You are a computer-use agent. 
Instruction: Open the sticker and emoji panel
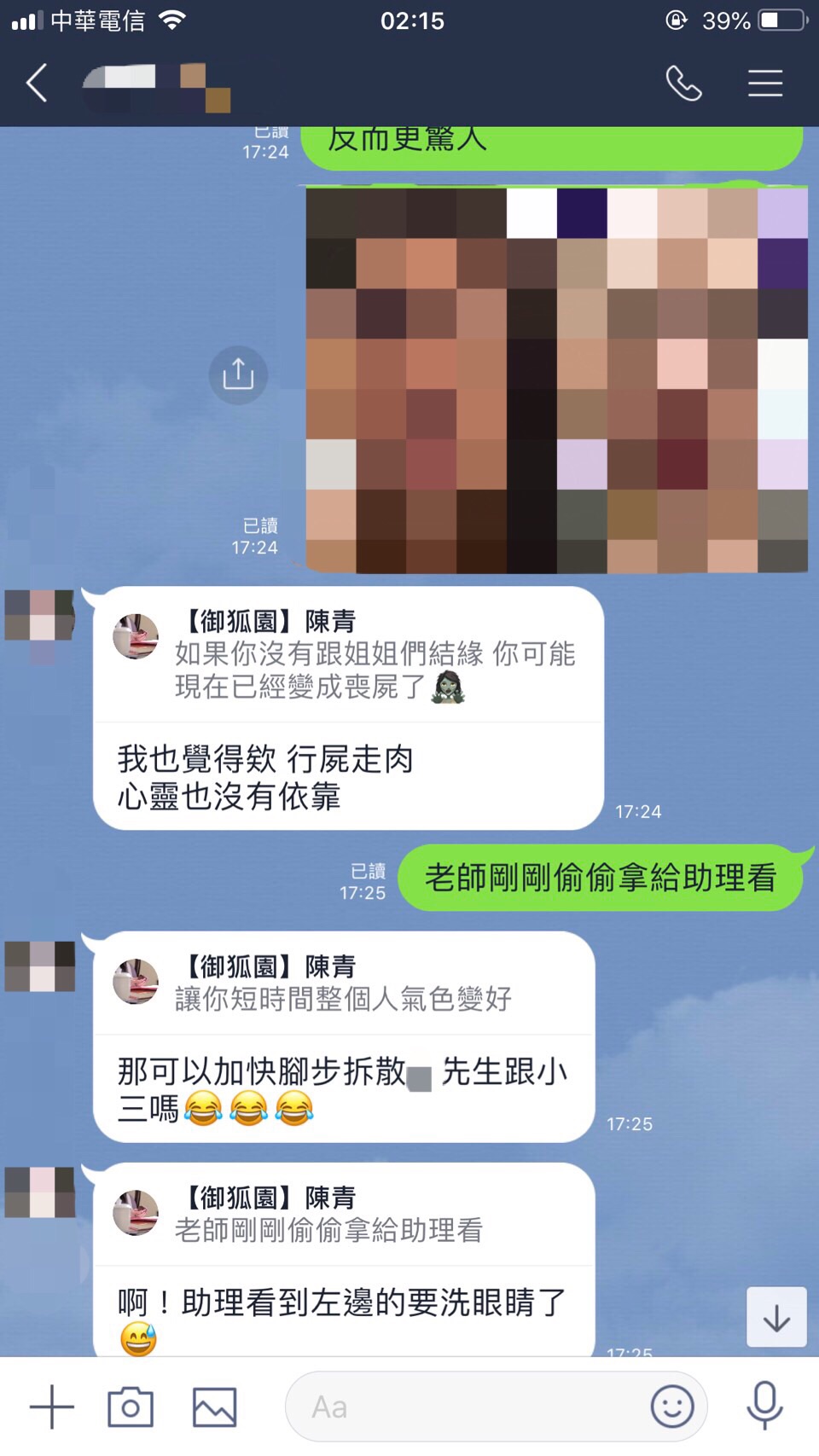[x=672, y=1407]
